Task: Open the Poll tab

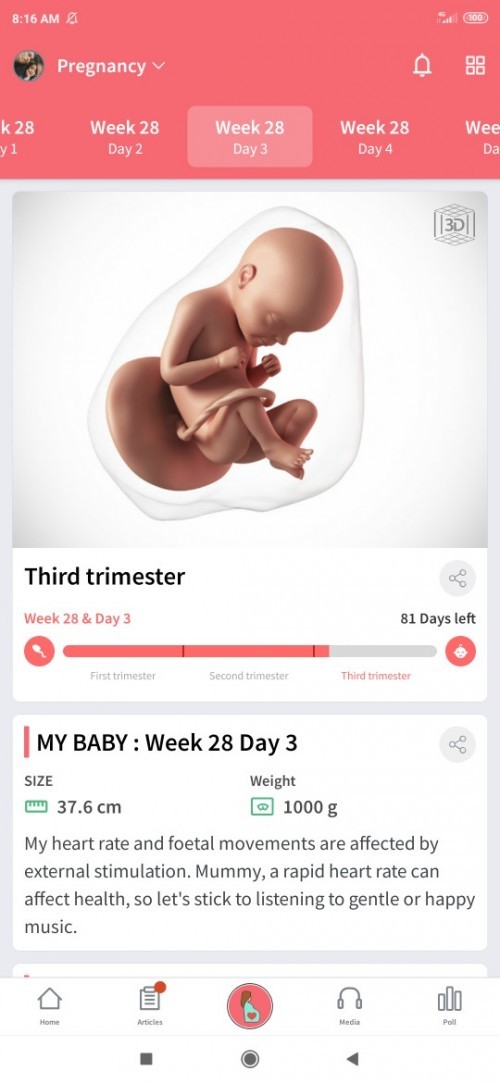Action: (450, 1006)
